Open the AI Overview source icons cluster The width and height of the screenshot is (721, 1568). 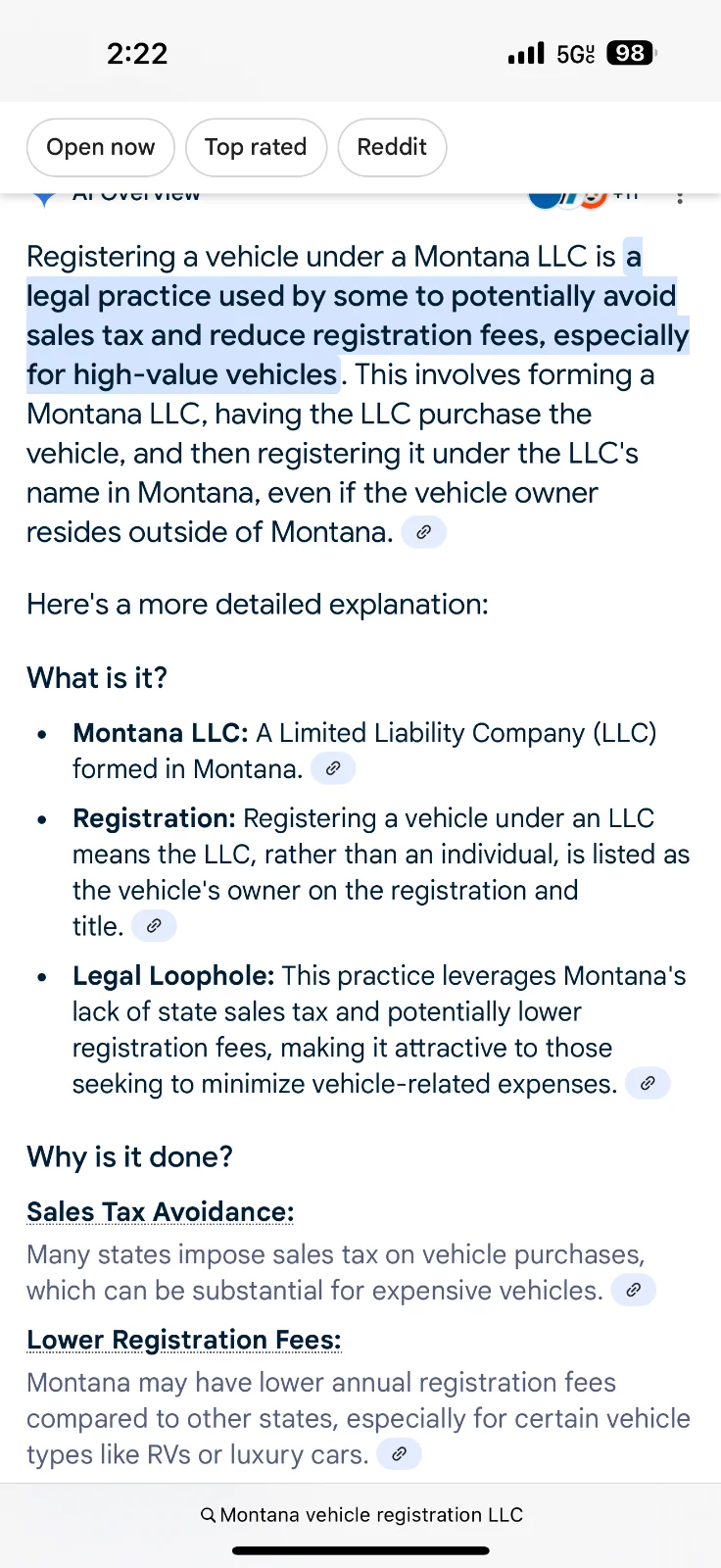(x=585, y=199)
